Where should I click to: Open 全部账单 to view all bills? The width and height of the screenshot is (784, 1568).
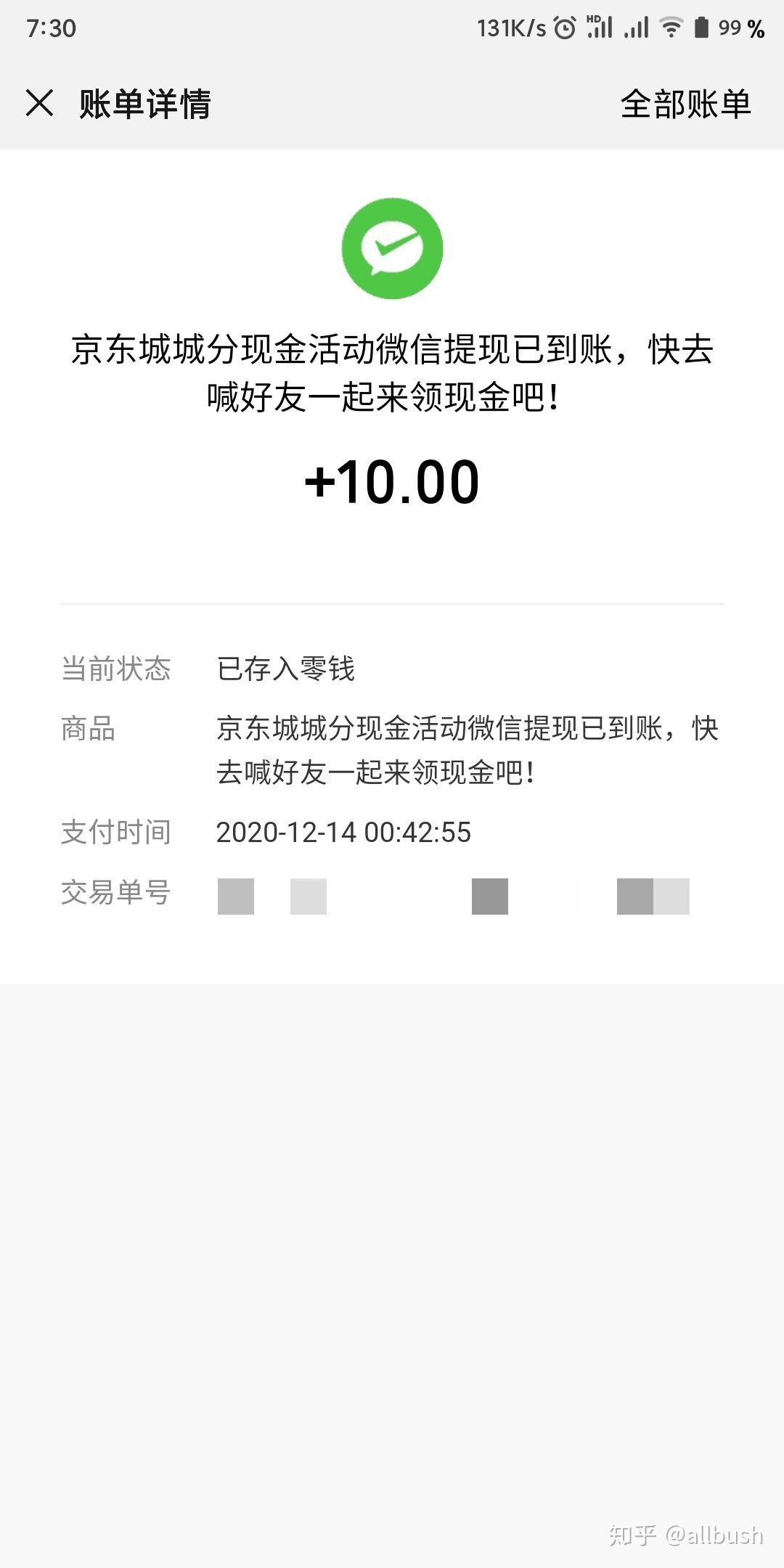685,104
